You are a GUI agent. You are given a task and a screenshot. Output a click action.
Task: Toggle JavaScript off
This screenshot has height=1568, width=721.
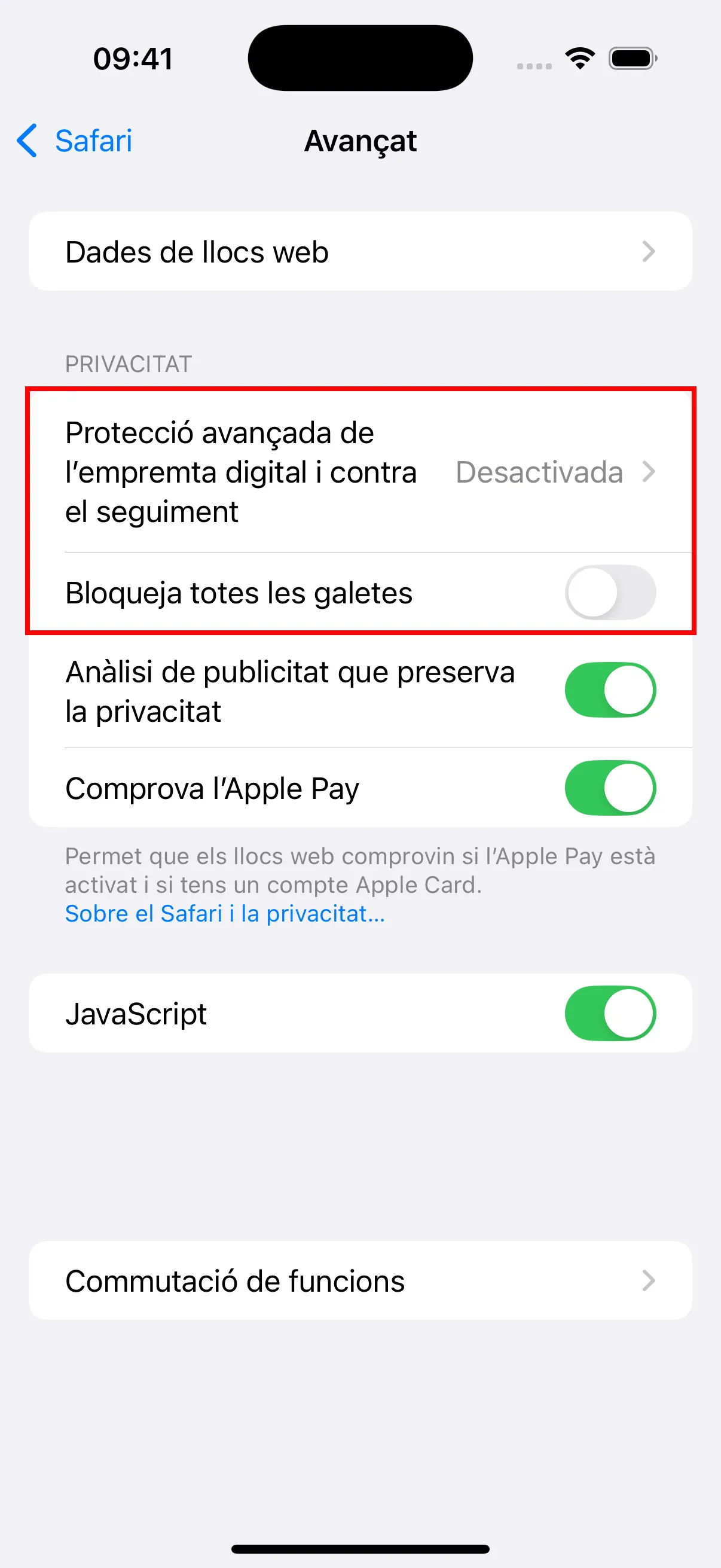(610, 1014)
